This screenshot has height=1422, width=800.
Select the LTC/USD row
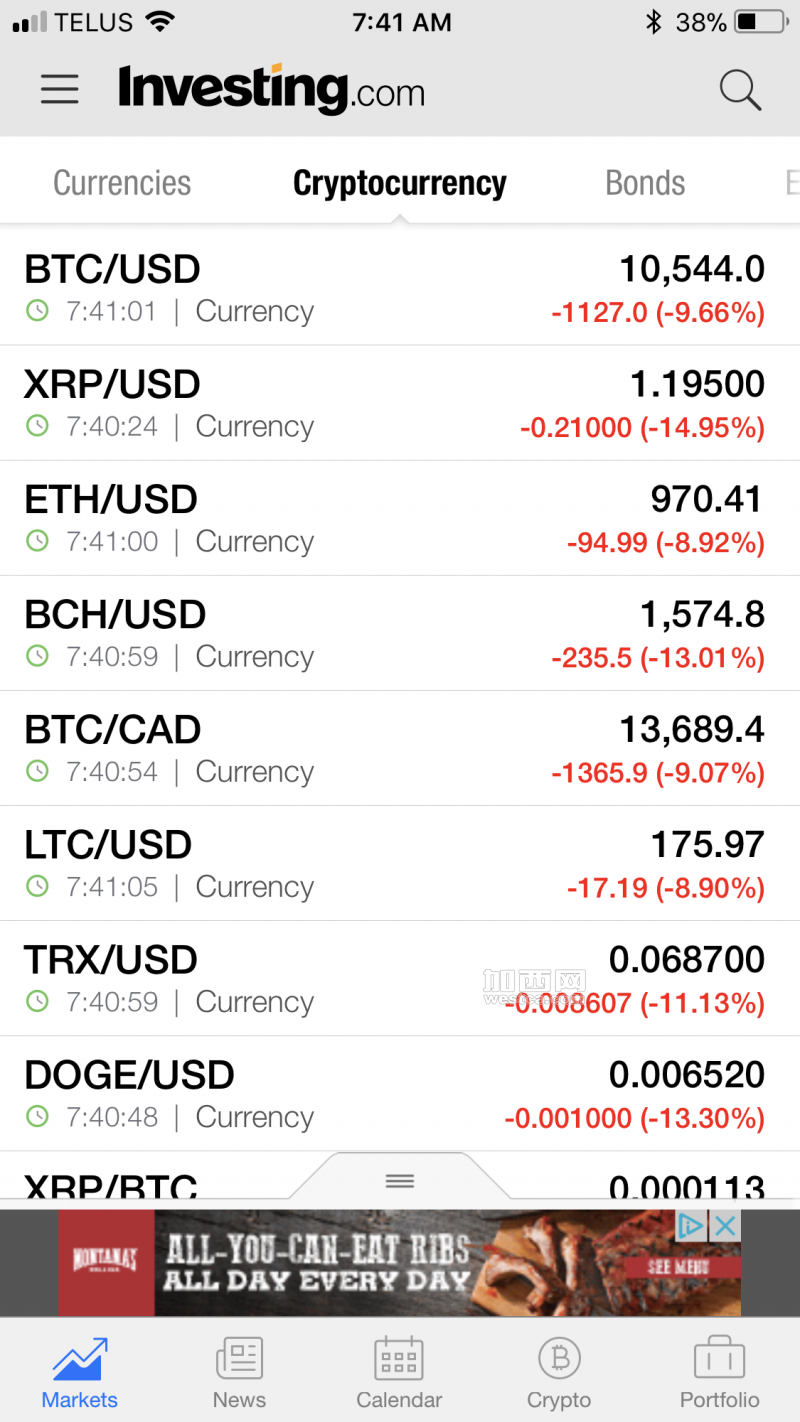point(400,863)
